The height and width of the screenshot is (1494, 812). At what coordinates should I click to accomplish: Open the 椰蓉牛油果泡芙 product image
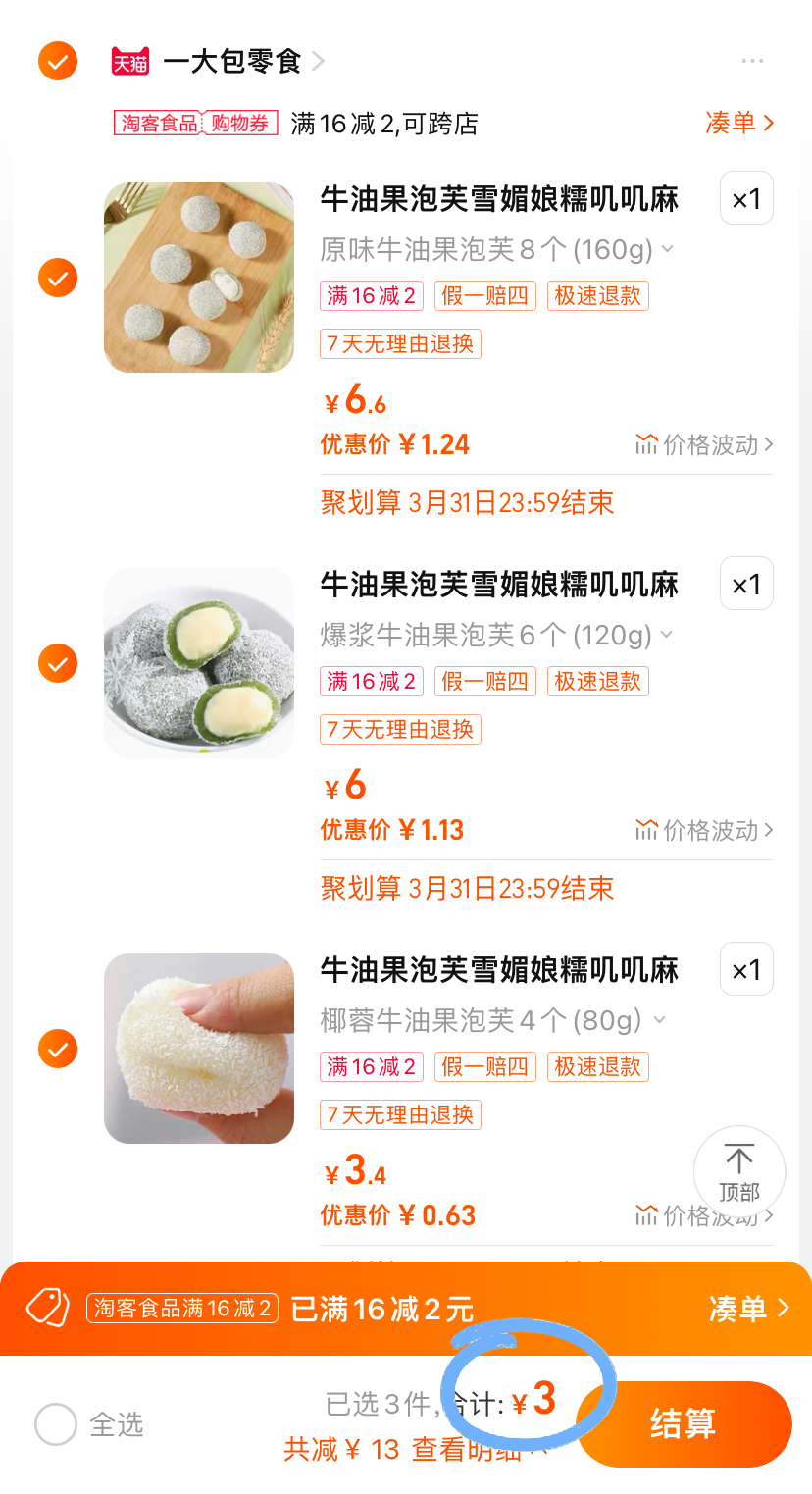(199, 1049)
